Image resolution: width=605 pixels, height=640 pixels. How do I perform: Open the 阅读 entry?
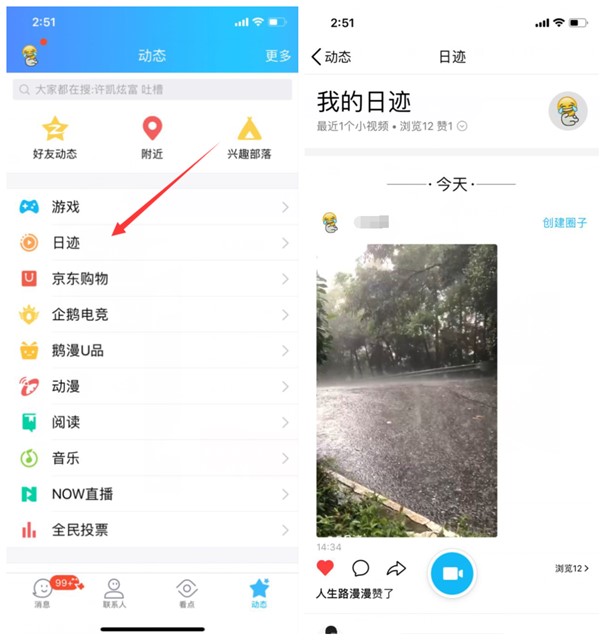[150, 422]
